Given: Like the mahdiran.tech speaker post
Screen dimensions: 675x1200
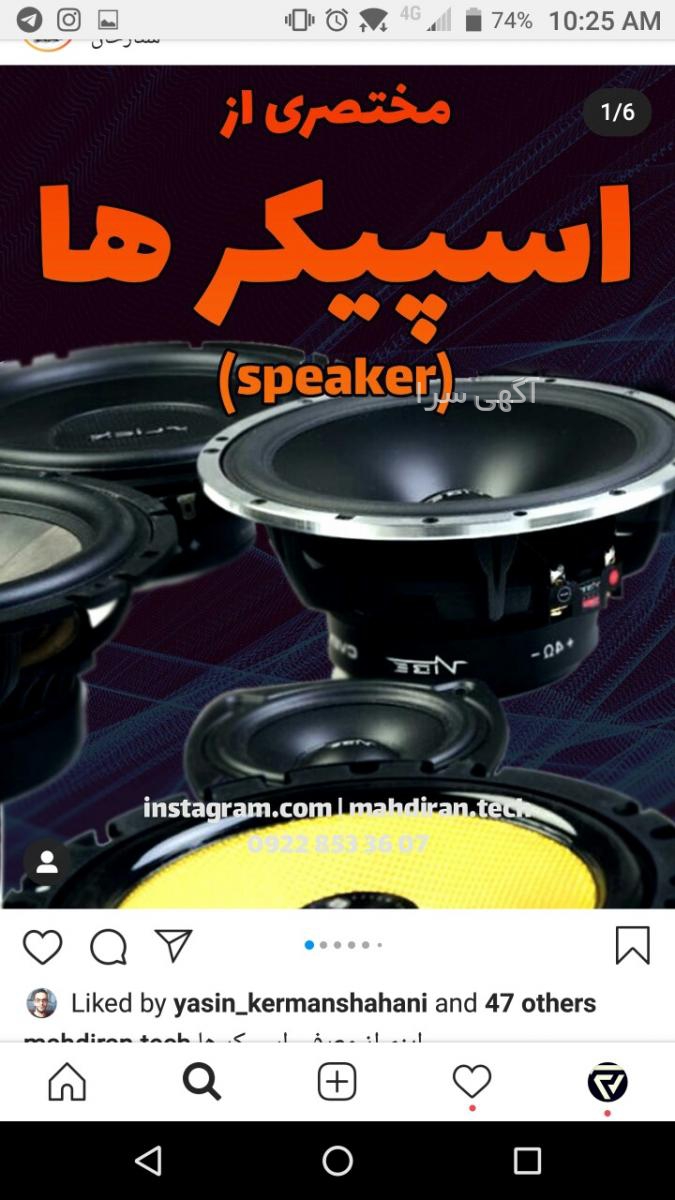Looking at the screenshot, I should tap(42, 946).
